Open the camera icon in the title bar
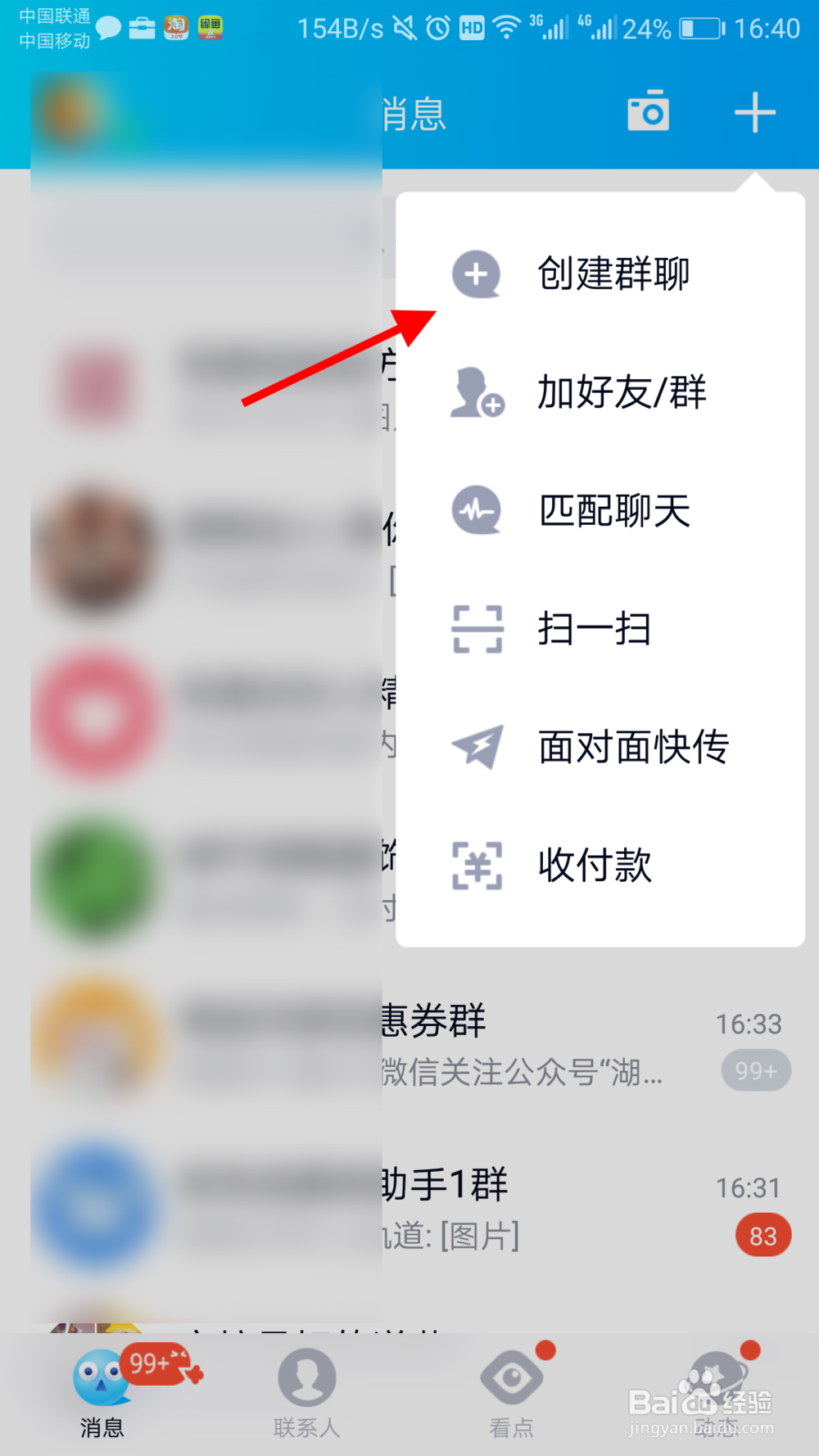 click(648, 112)
